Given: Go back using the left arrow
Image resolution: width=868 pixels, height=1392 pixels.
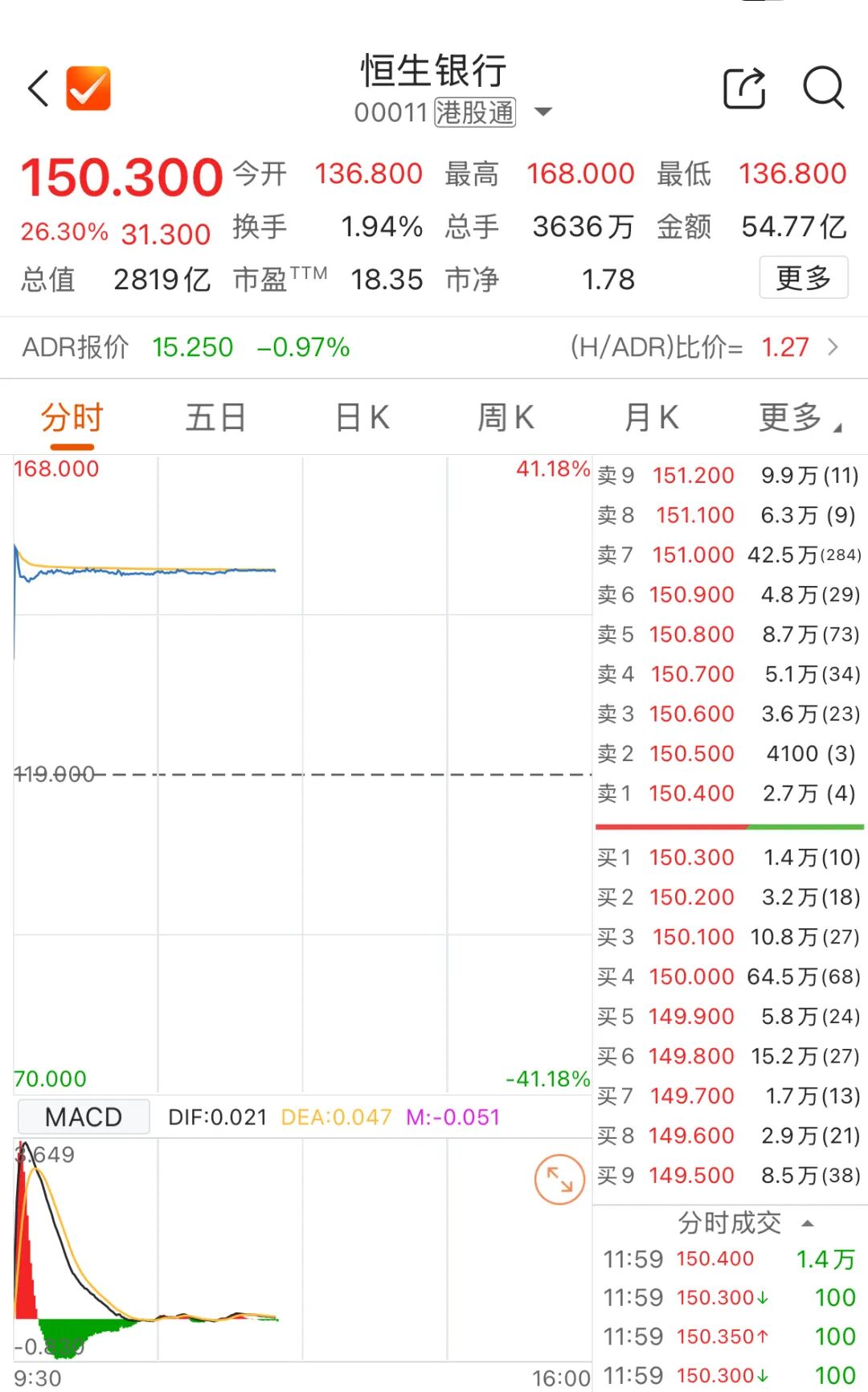Looking at the screenshot, I should click(39, 88).
